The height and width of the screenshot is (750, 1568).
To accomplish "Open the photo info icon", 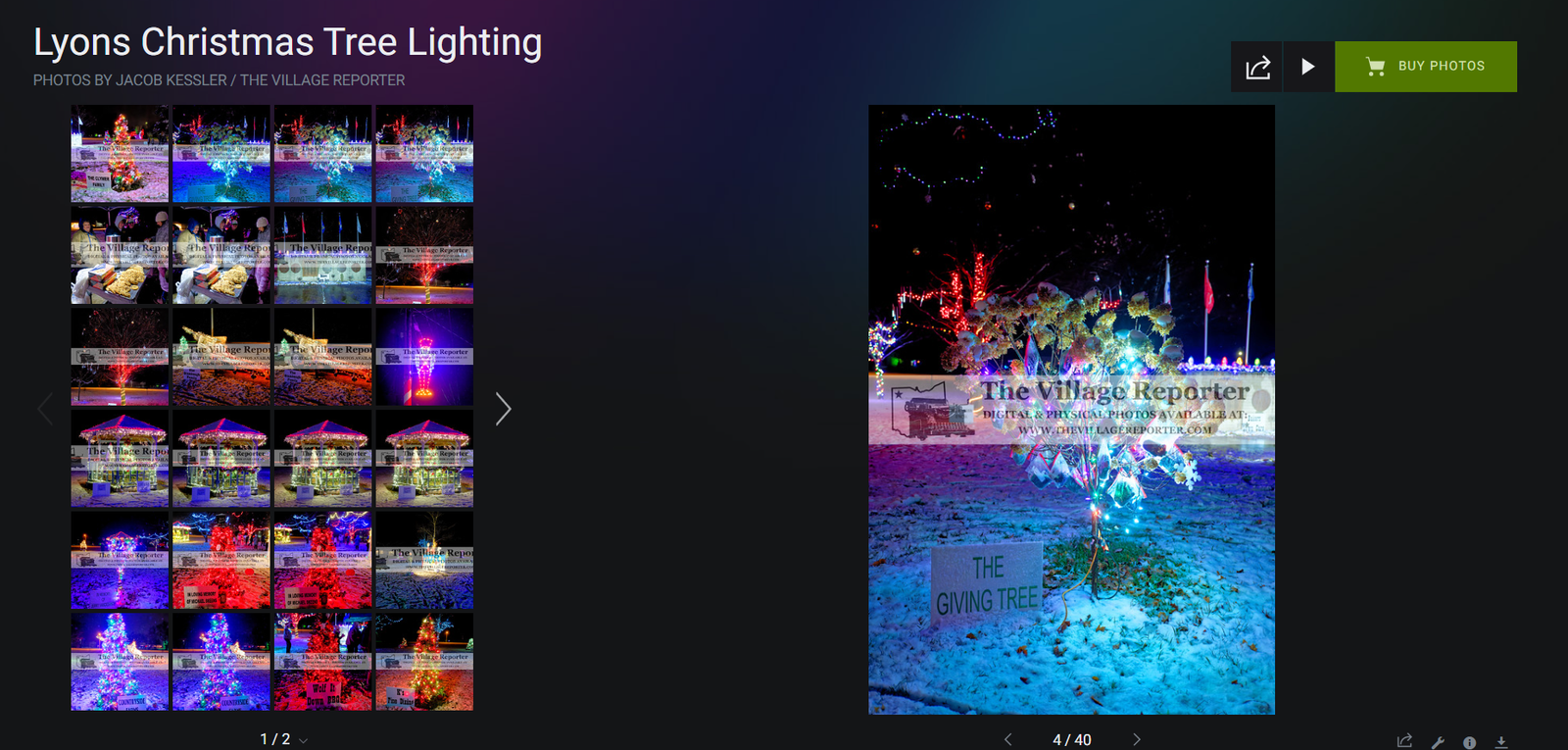I will 1469,742.
